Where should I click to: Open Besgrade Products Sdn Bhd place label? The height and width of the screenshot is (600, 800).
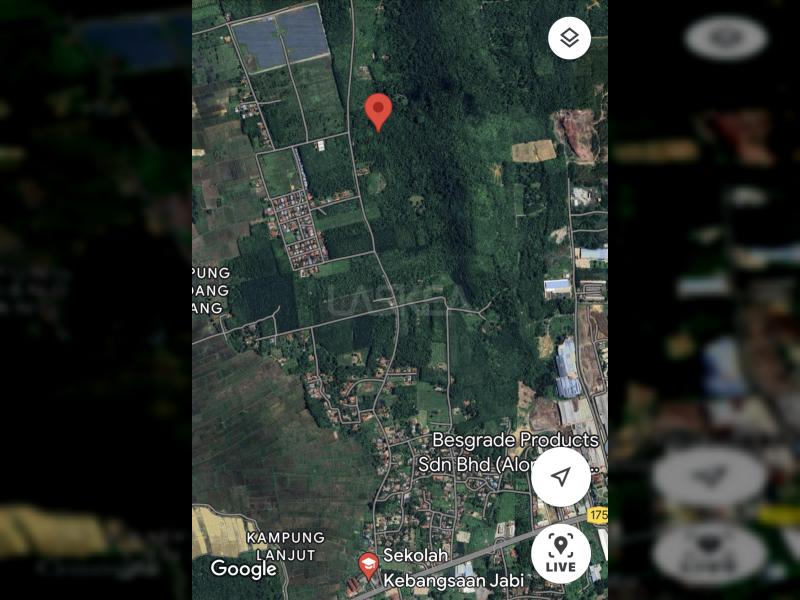515,452
